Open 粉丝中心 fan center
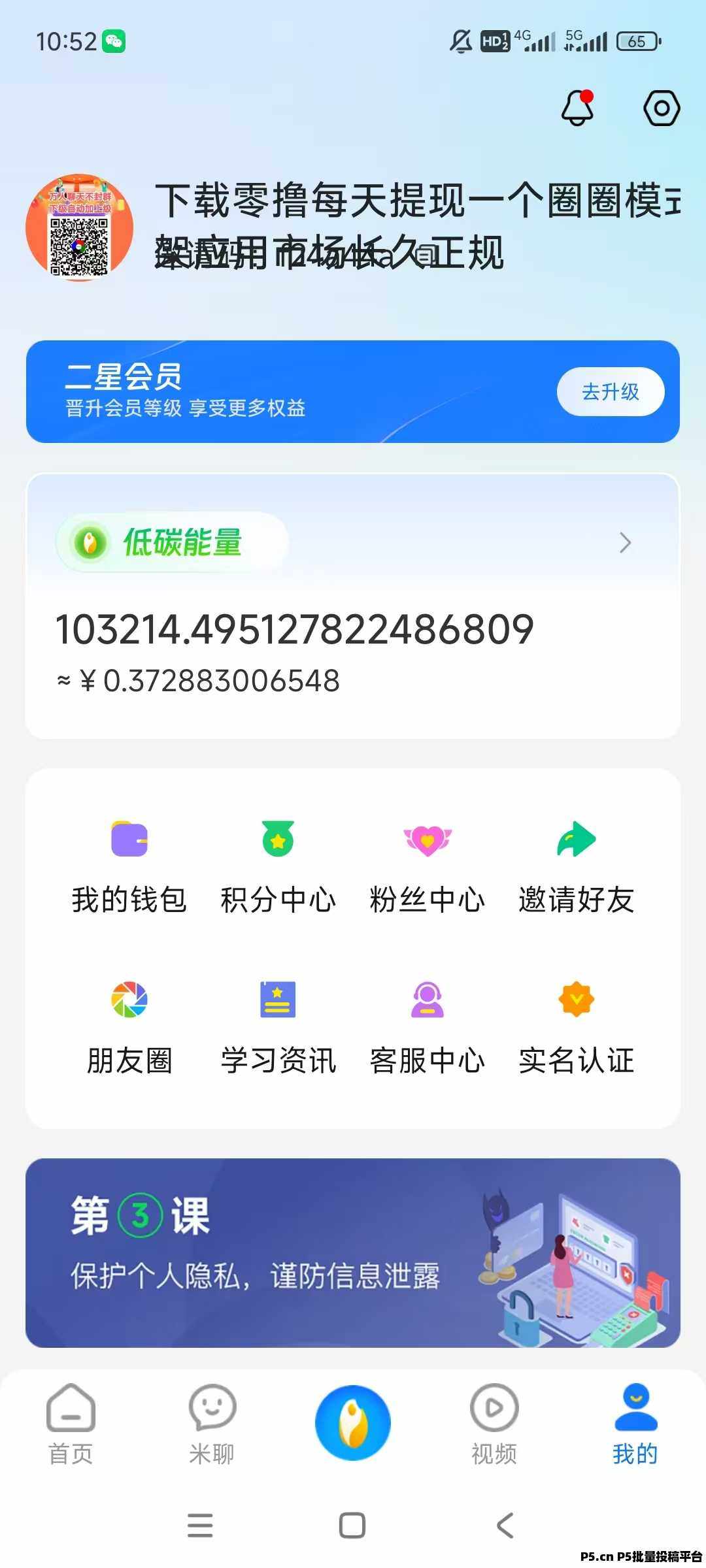706x1568 pixels. click(428, 866)
